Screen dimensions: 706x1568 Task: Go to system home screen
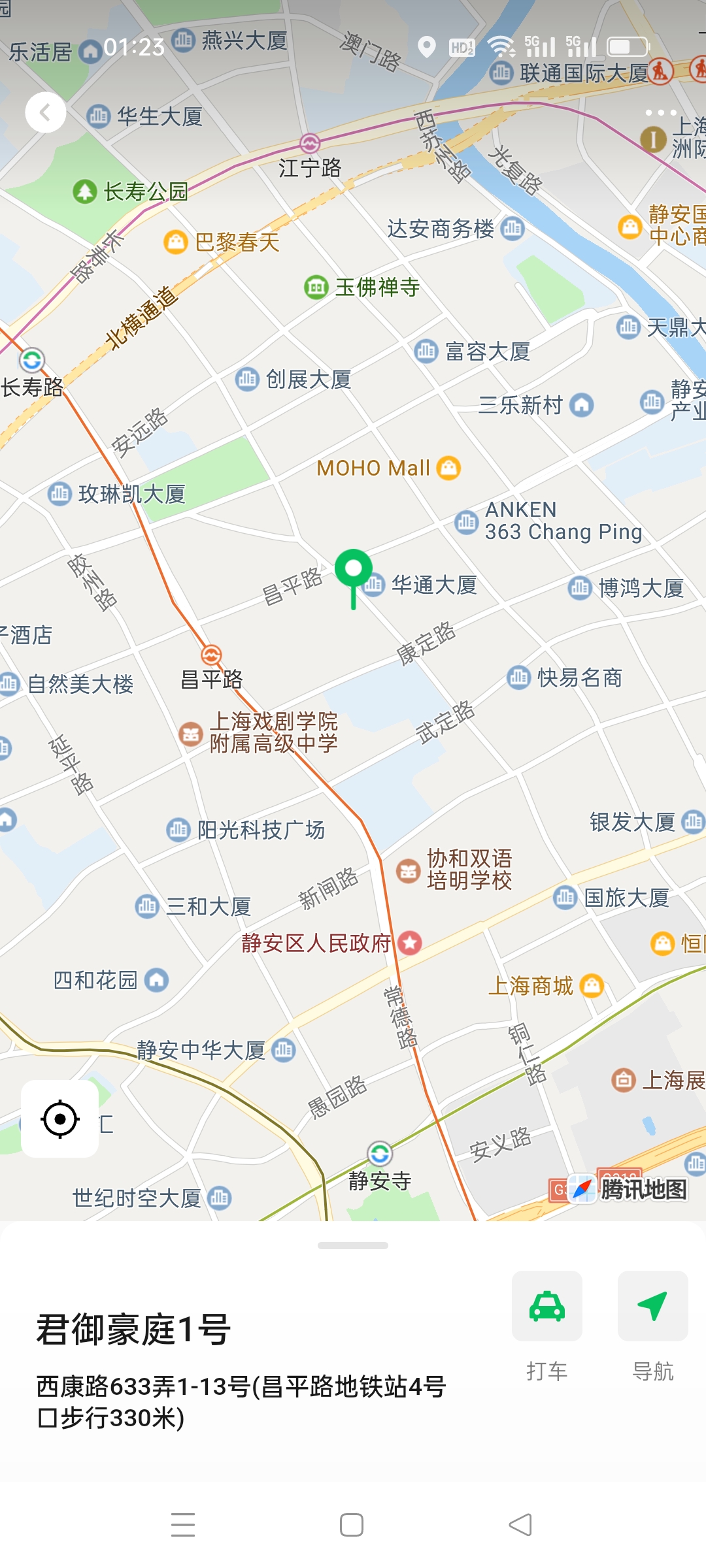pos(352,1525)
